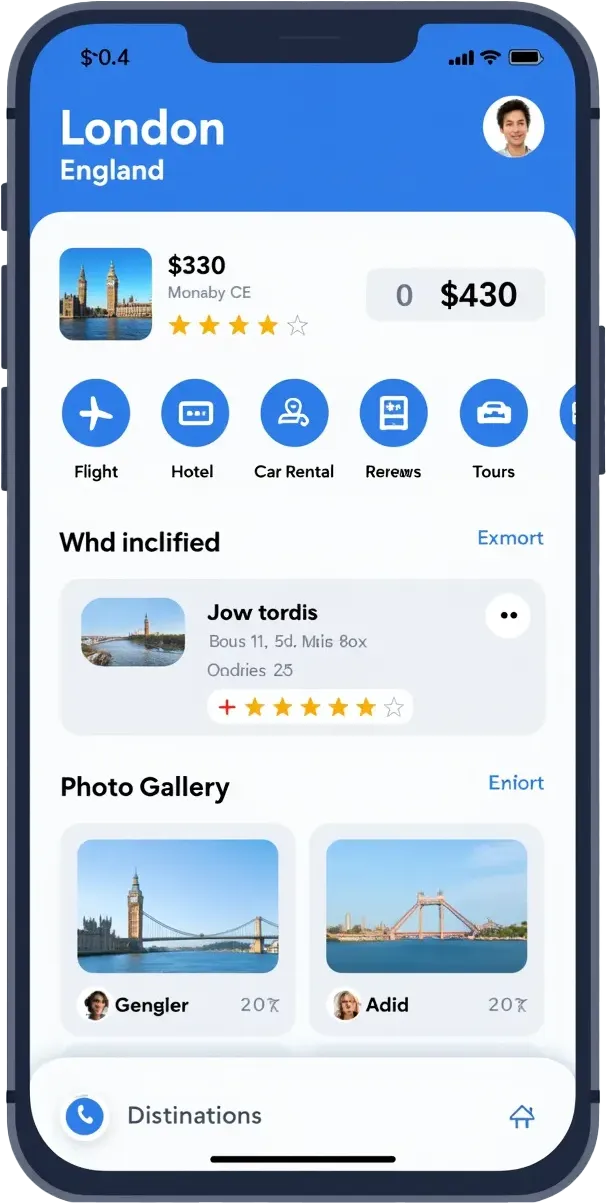Screen dimensions: 608x1203
Task: View Adid's gallery photo
Action: click(x=426, y=906)
